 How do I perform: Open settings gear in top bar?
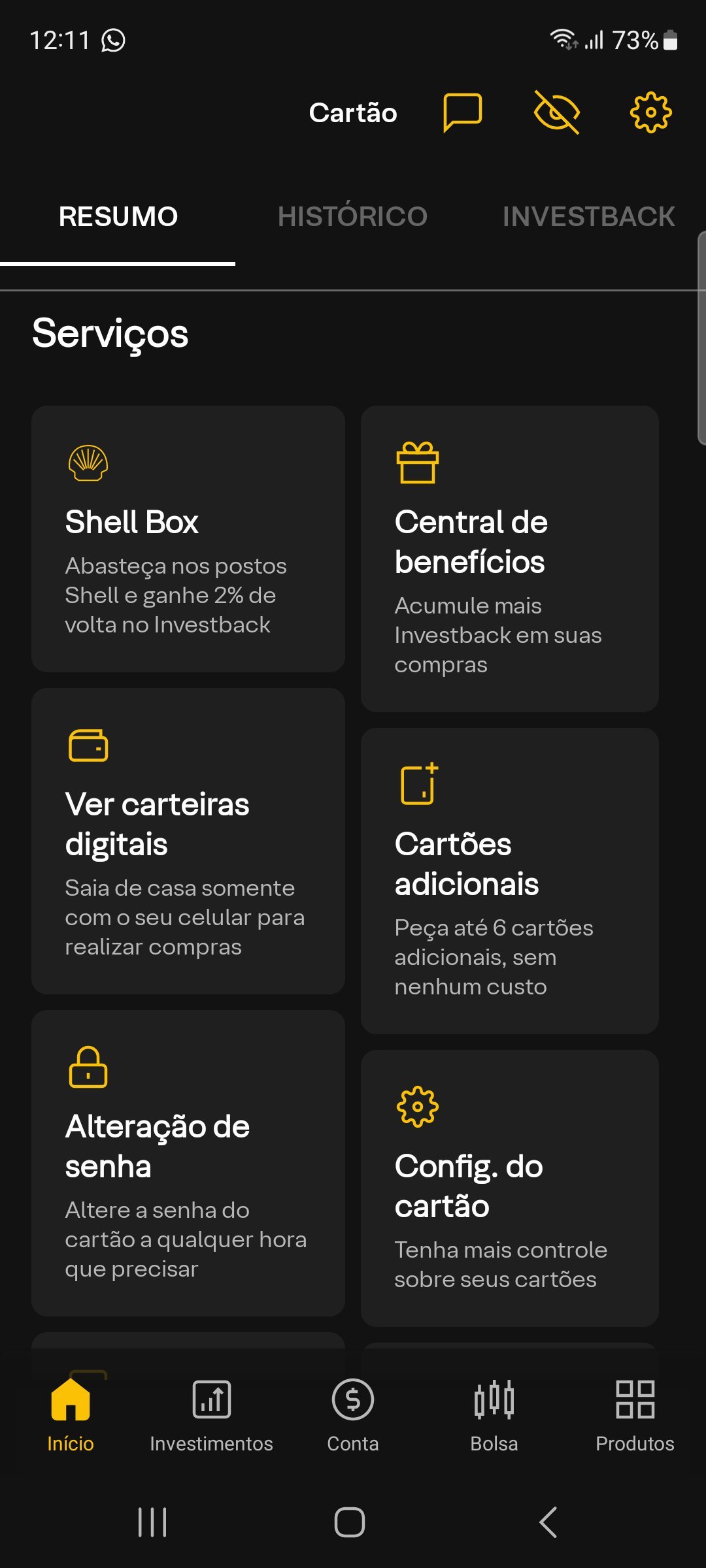point(650,112)
